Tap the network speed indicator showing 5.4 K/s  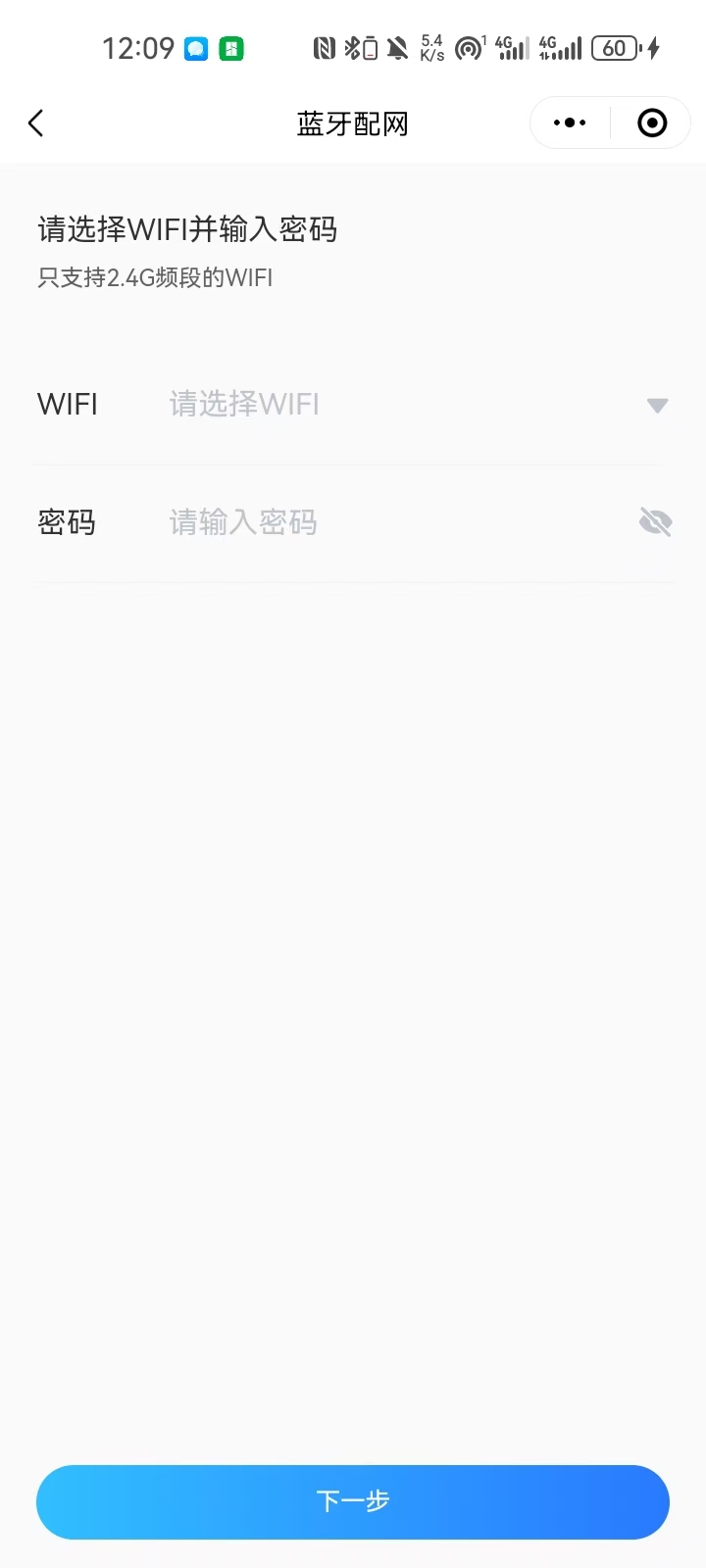click(429, 46)
